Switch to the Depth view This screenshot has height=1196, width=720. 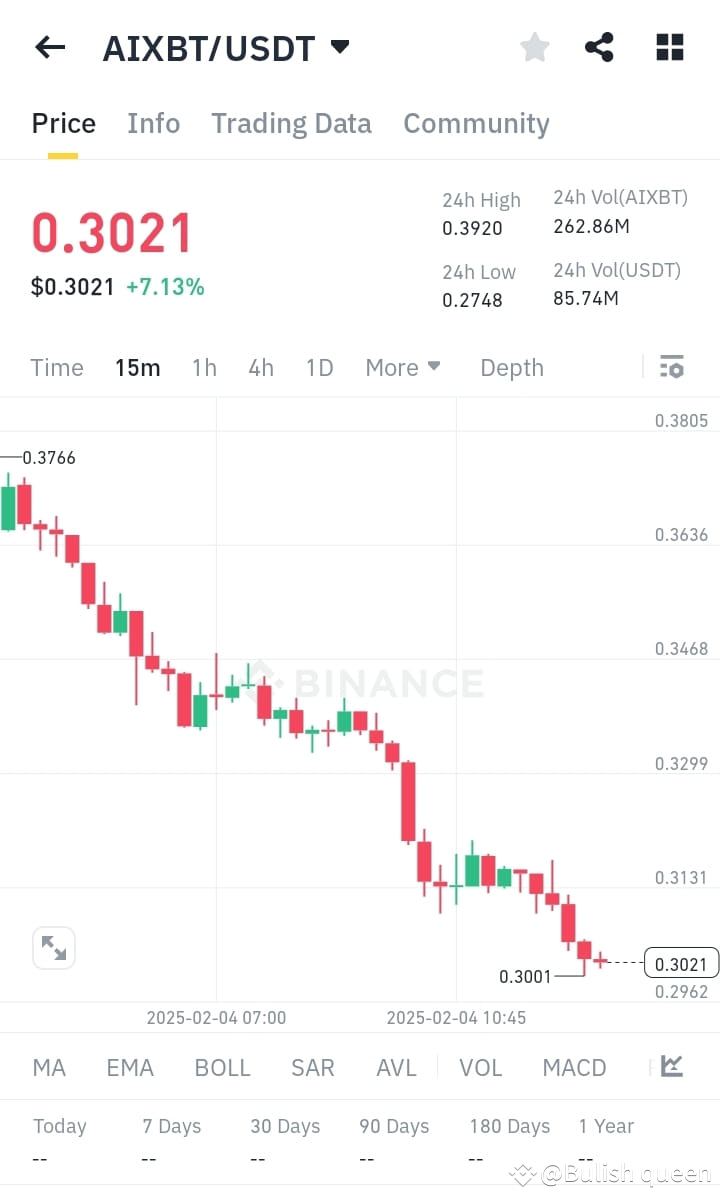click(511, 367)
